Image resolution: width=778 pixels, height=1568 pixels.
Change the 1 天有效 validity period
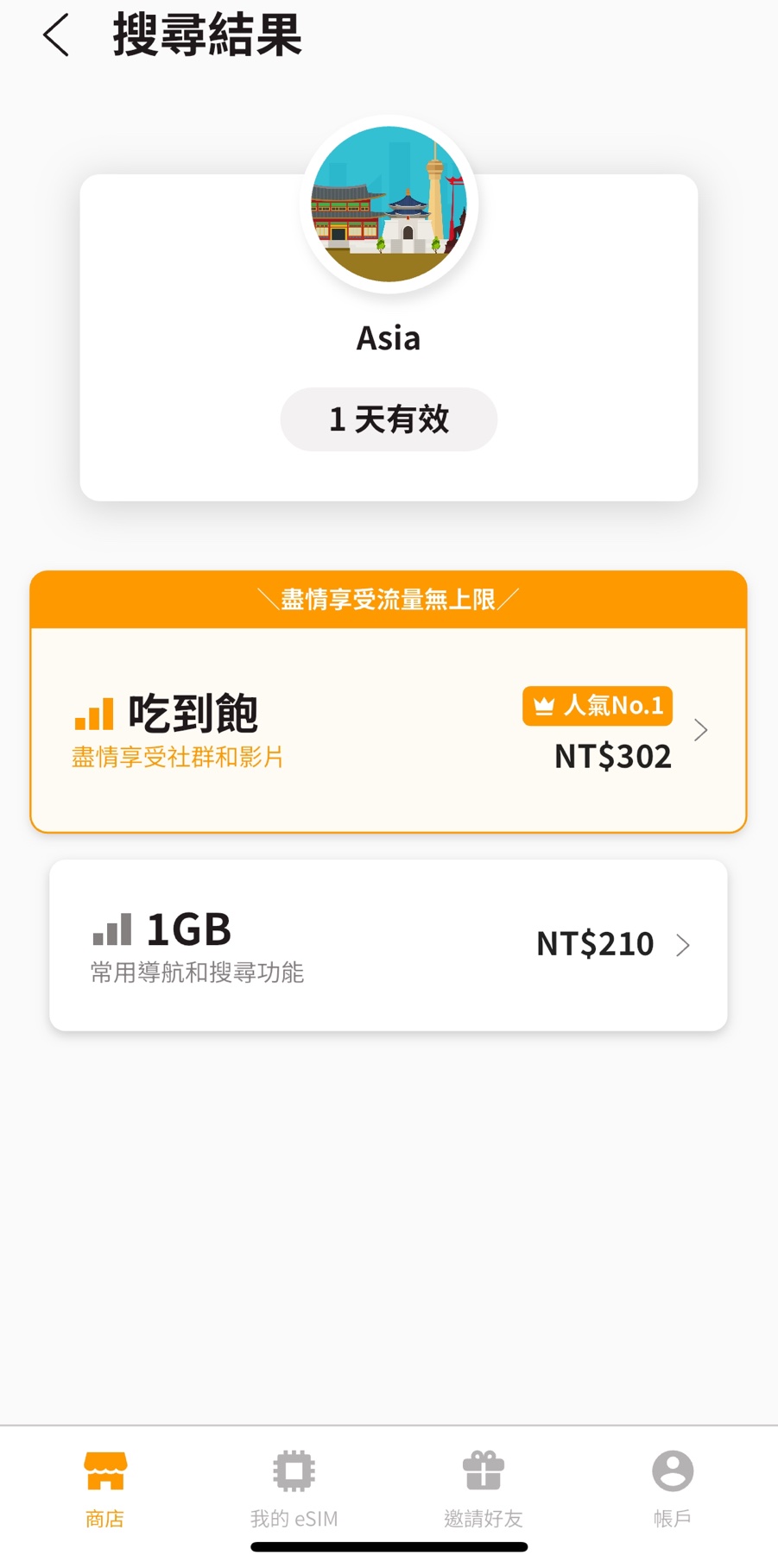pyautogui.click(x=389, y=419)
